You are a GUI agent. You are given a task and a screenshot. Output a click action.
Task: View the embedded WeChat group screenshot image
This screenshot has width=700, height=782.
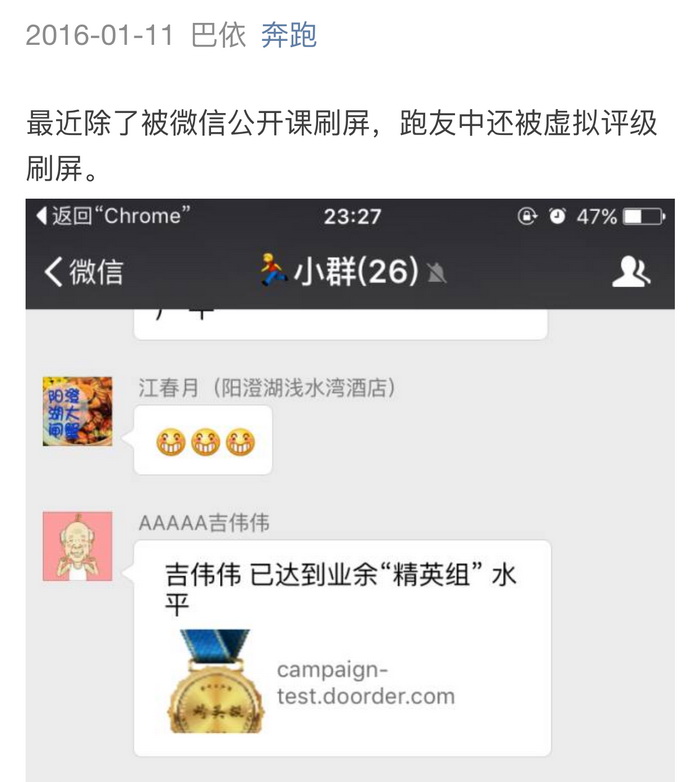pyautogui.click(x=350, y=490)
